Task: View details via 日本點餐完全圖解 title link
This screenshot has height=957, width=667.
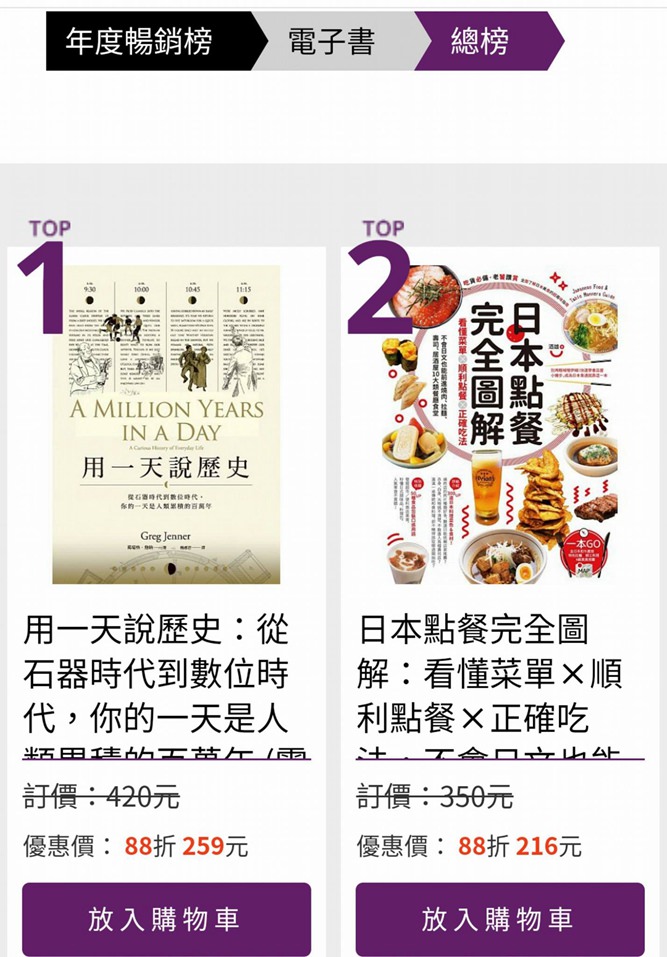Action: 490,674
